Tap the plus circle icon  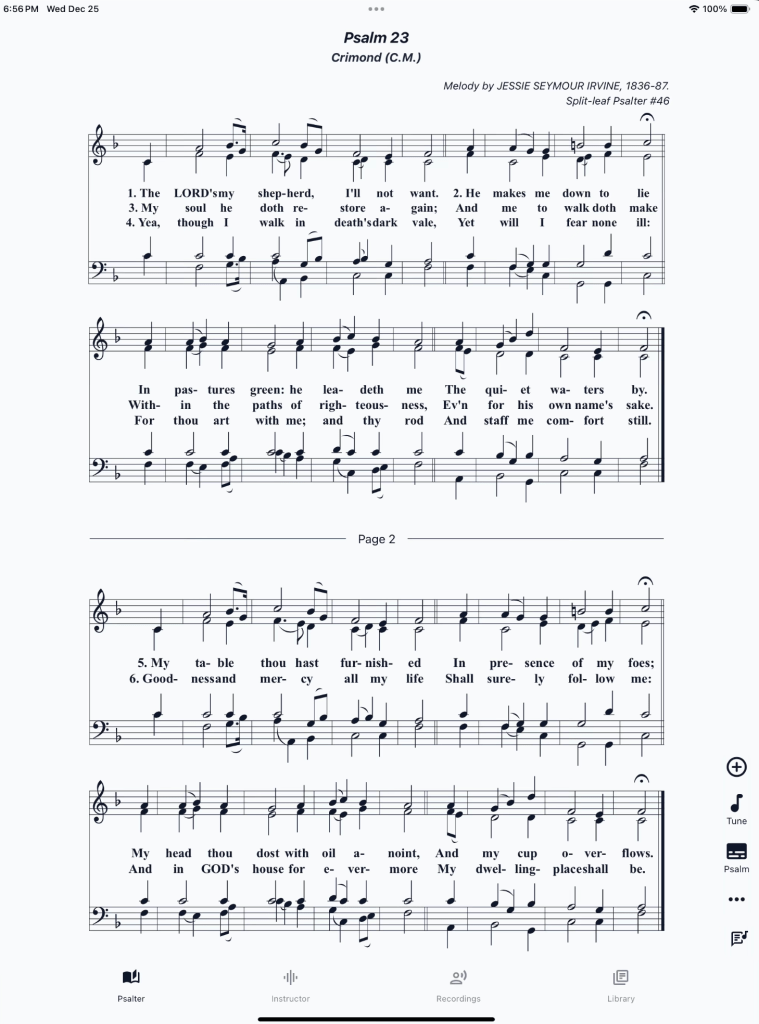point(736,767)
